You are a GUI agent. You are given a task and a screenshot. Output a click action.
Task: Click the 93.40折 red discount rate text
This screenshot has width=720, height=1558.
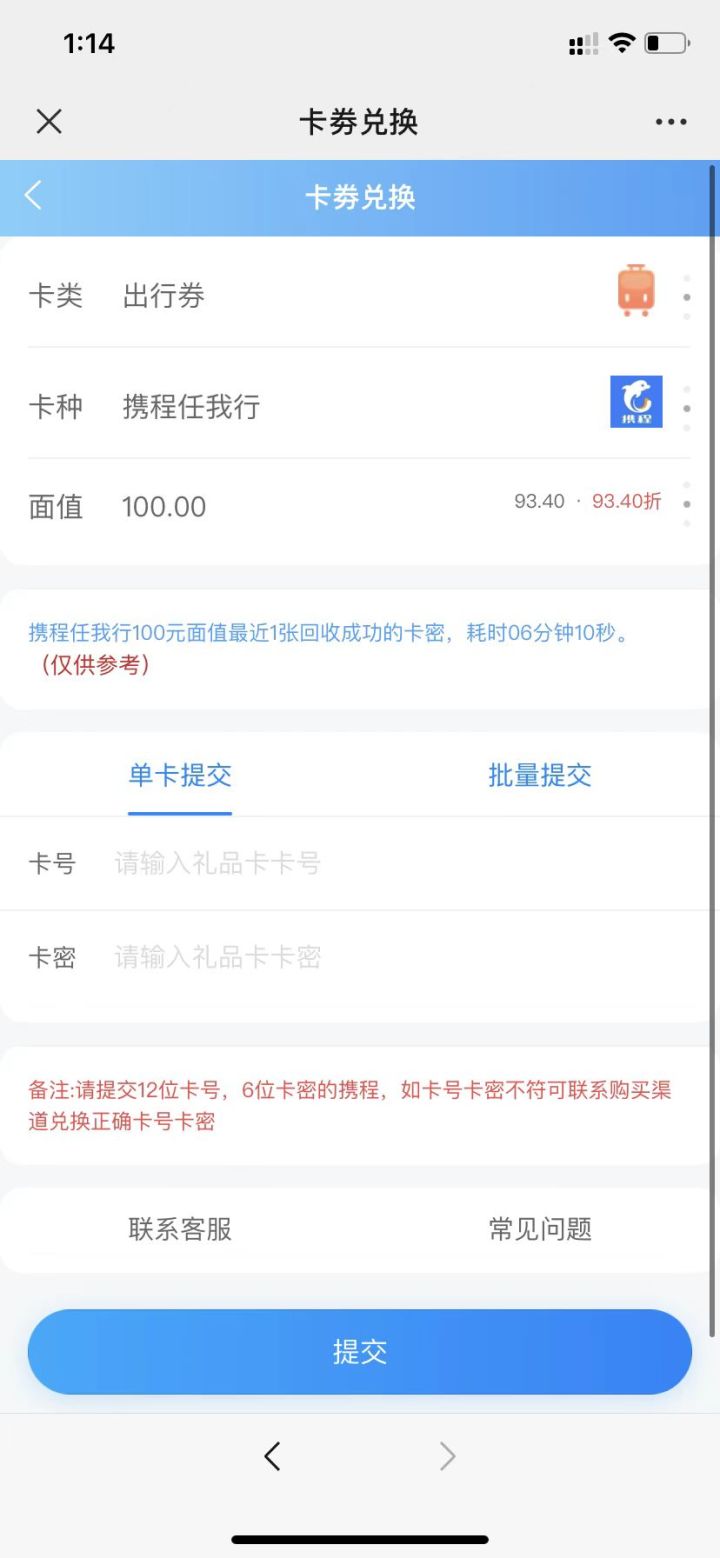click(x=627, y=501)
